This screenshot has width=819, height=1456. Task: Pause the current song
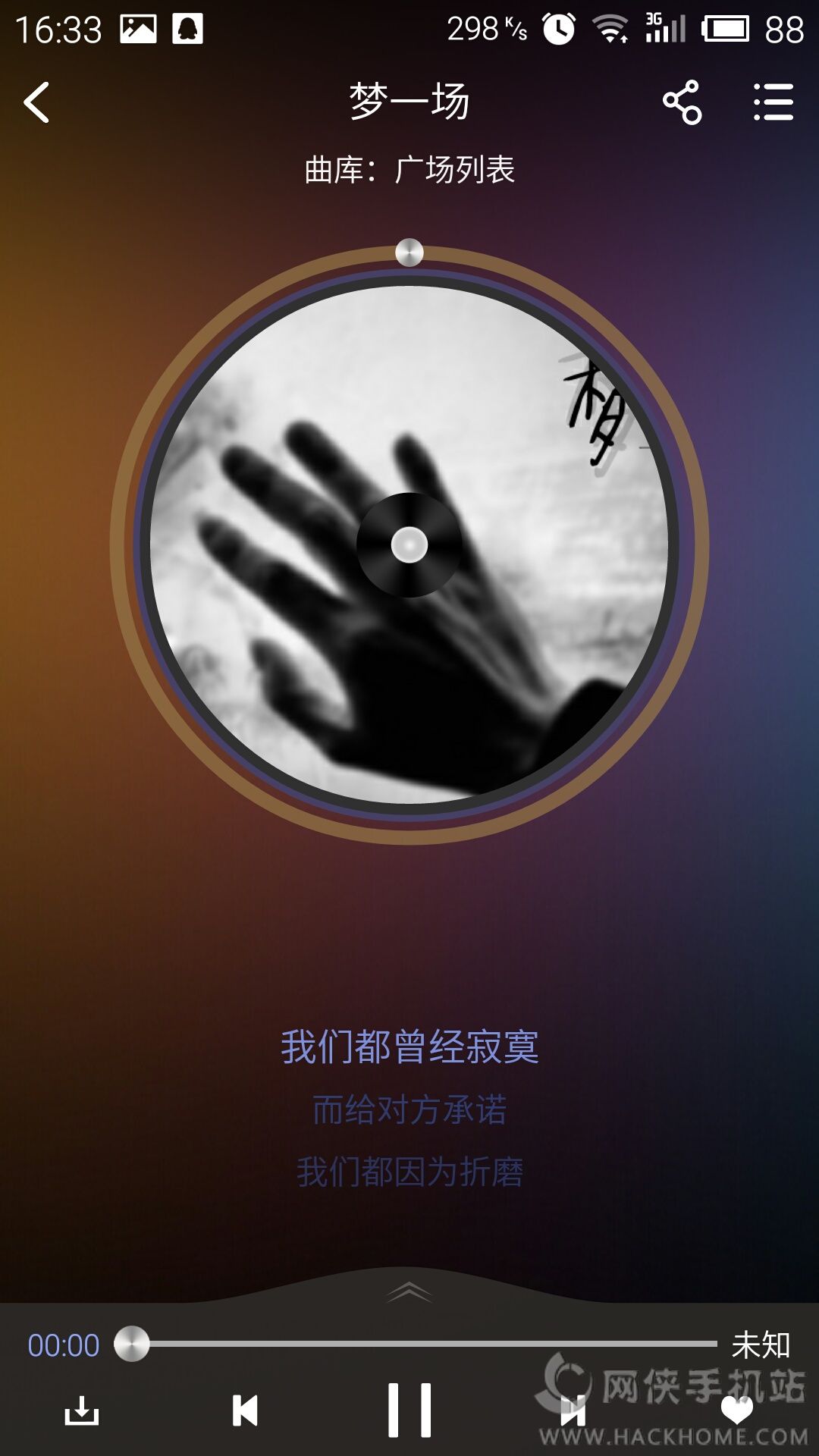click(409, 1410)
